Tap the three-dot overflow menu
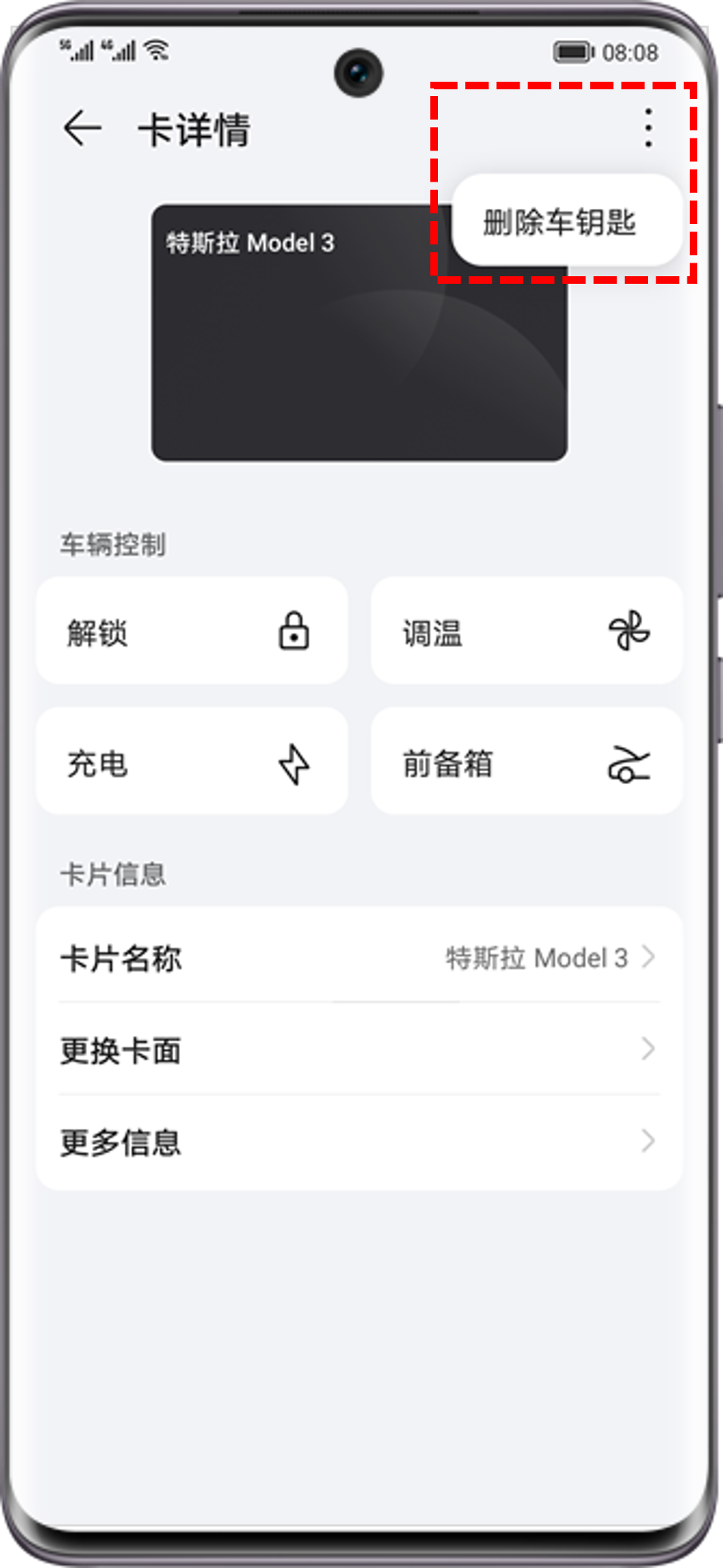 [x=647, y=128]
